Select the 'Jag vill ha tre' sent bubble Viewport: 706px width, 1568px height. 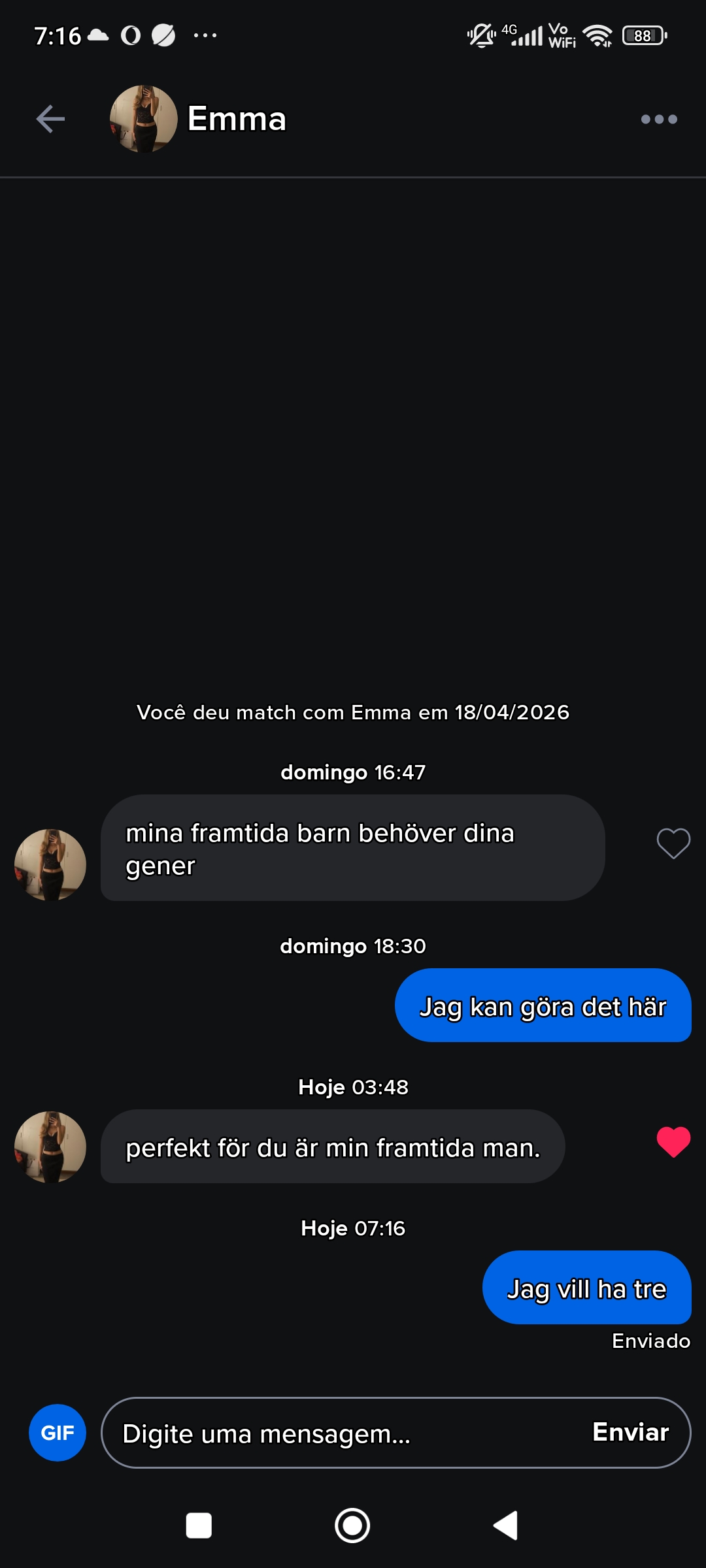pyautogui.click(x=586, y=1288)
